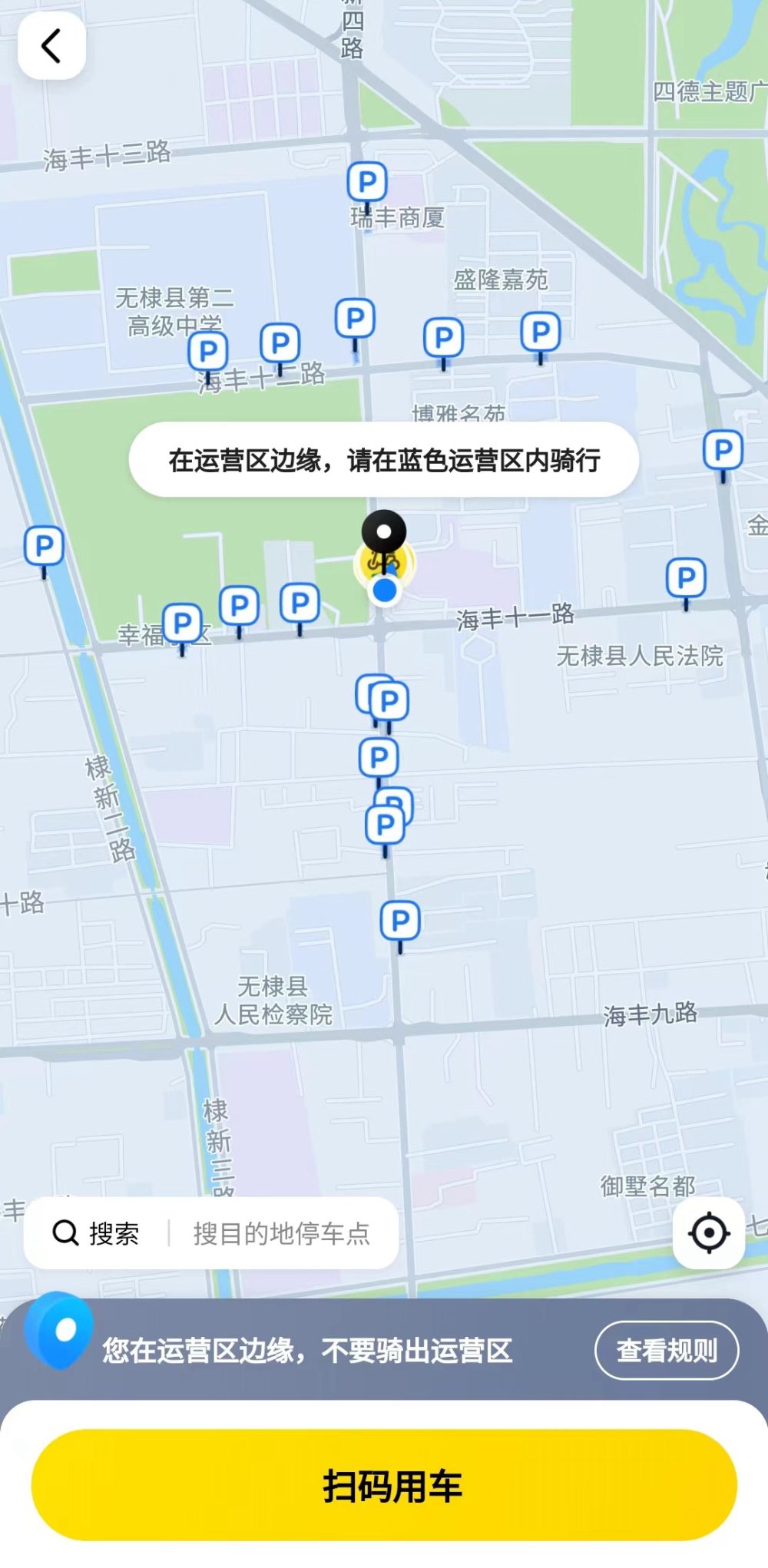768x1568 pixels.
Task: Select the parking marker below 盛隆嘉苑
Action: (443, 338)
